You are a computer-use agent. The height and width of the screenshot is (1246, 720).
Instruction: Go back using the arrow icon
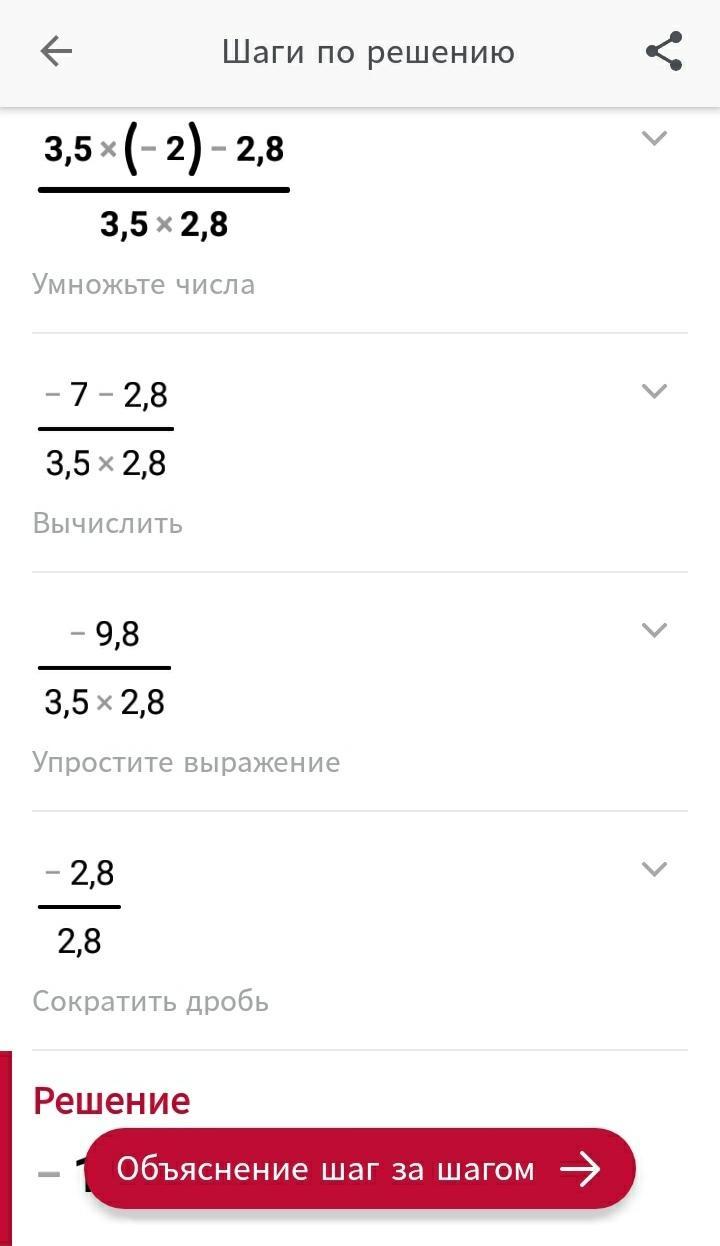click(56, 52)
